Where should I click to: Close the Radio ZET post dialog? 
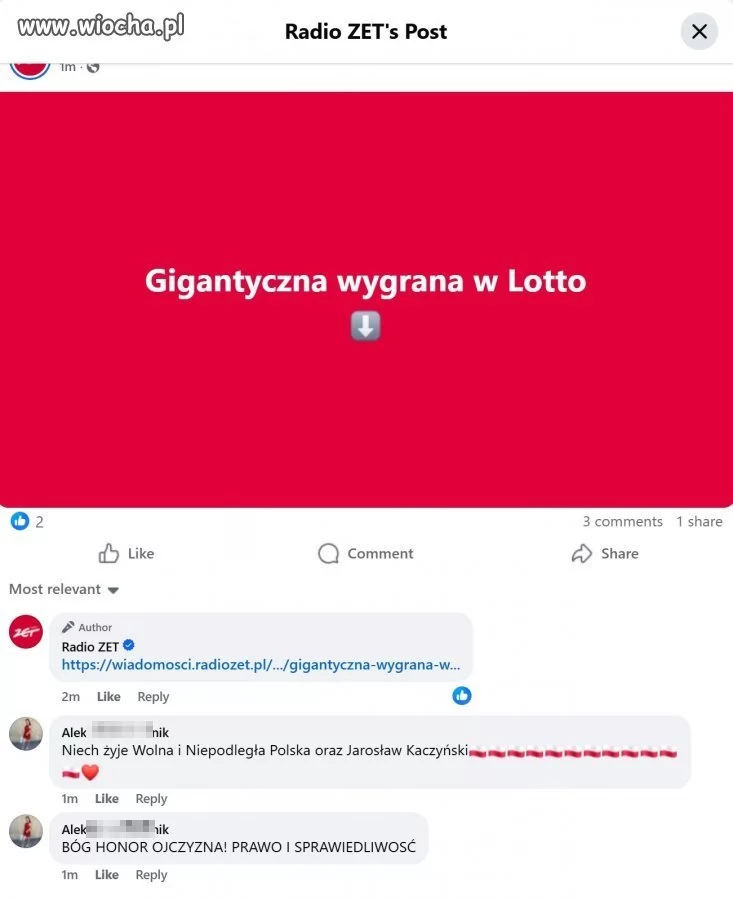coord(699,32)
